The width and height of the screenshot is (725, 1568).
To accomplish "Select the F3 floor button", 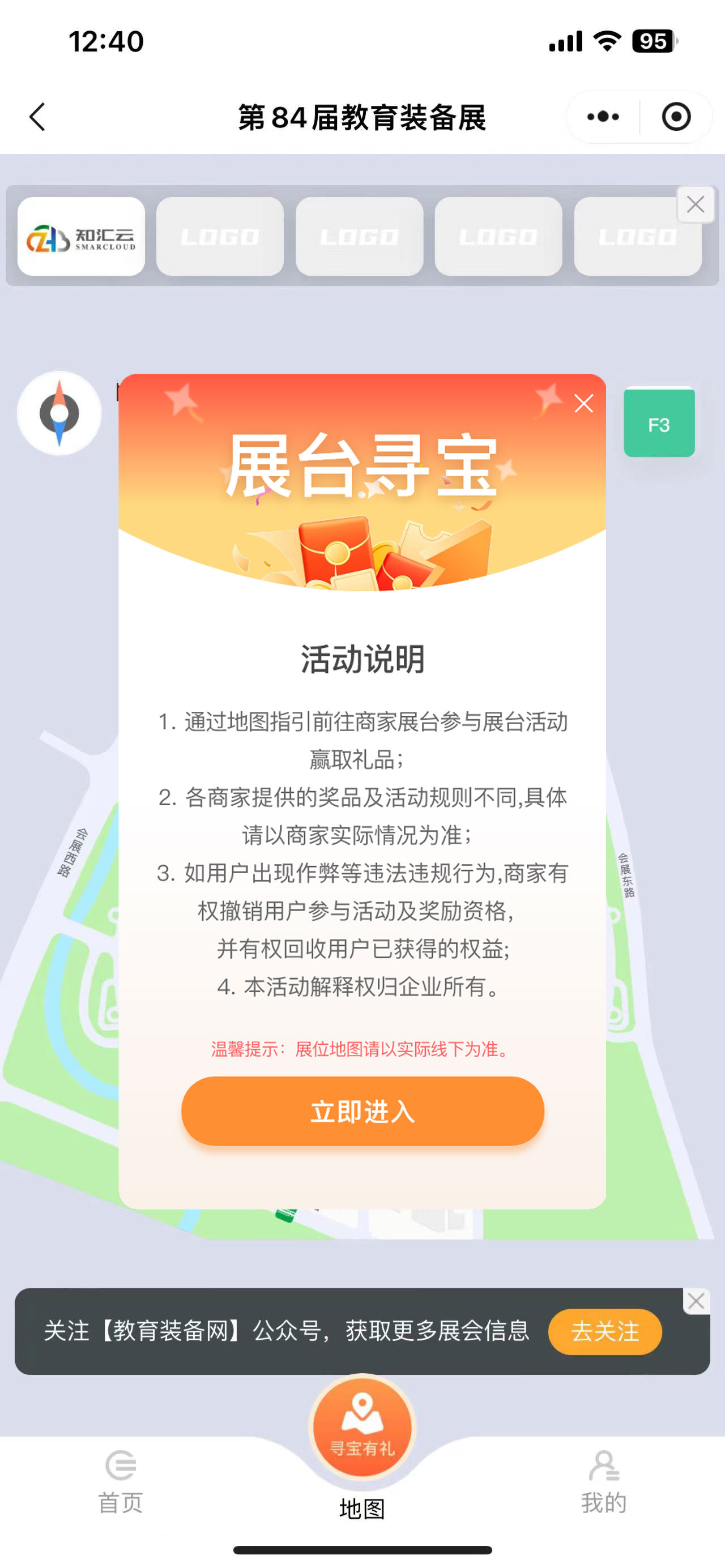I will coord(659,424).
